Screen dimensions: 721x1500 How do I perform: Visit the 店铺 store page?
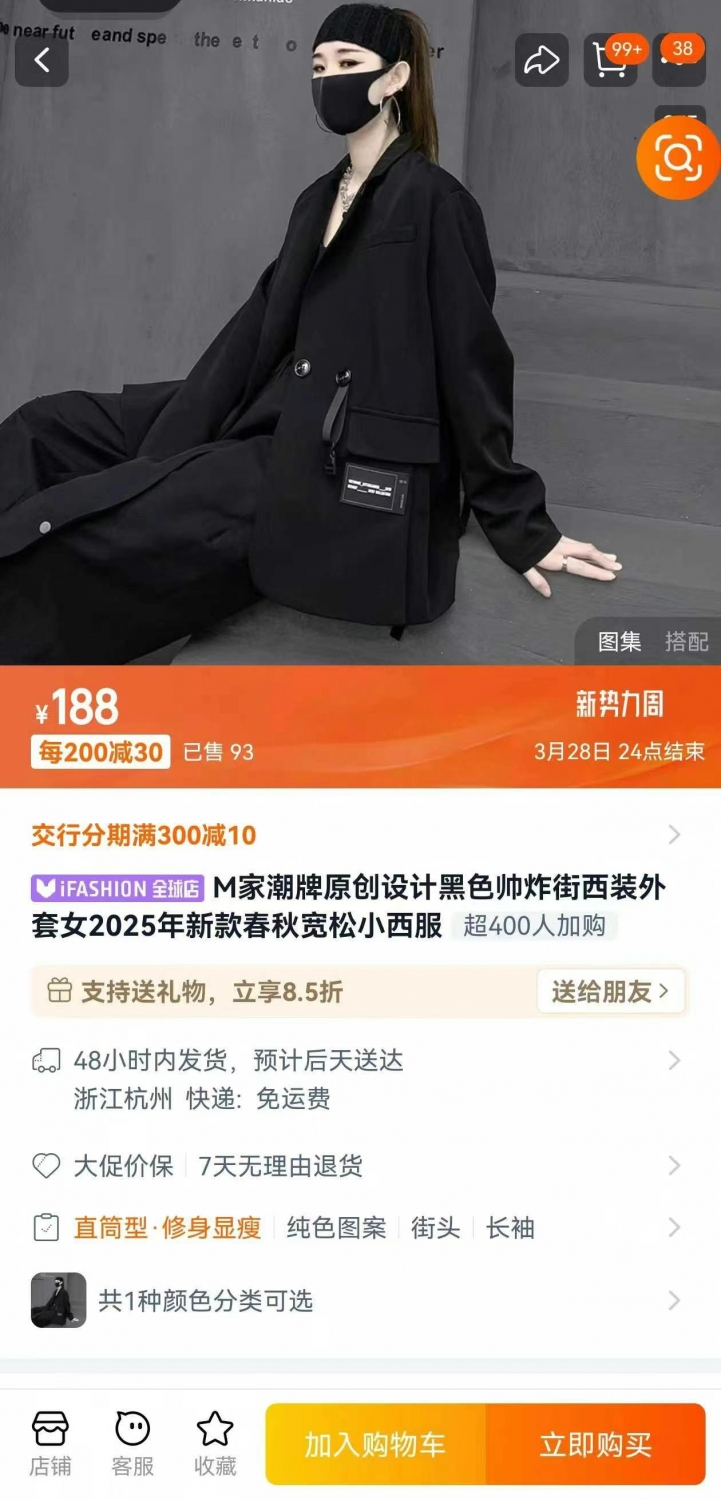click(50, 1444)
